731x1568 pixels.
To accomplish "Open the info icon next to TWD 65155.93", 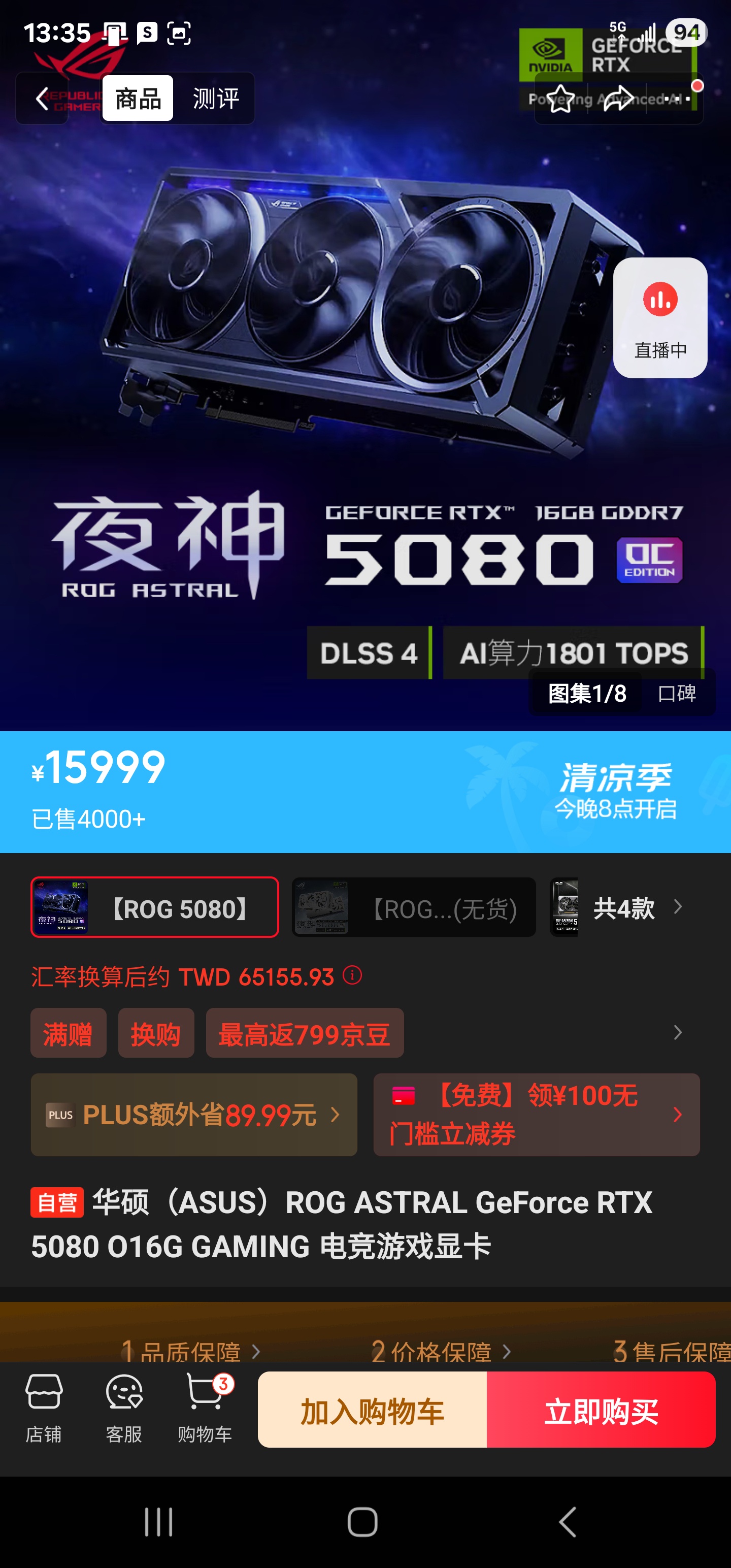I will tap(352, 975).
